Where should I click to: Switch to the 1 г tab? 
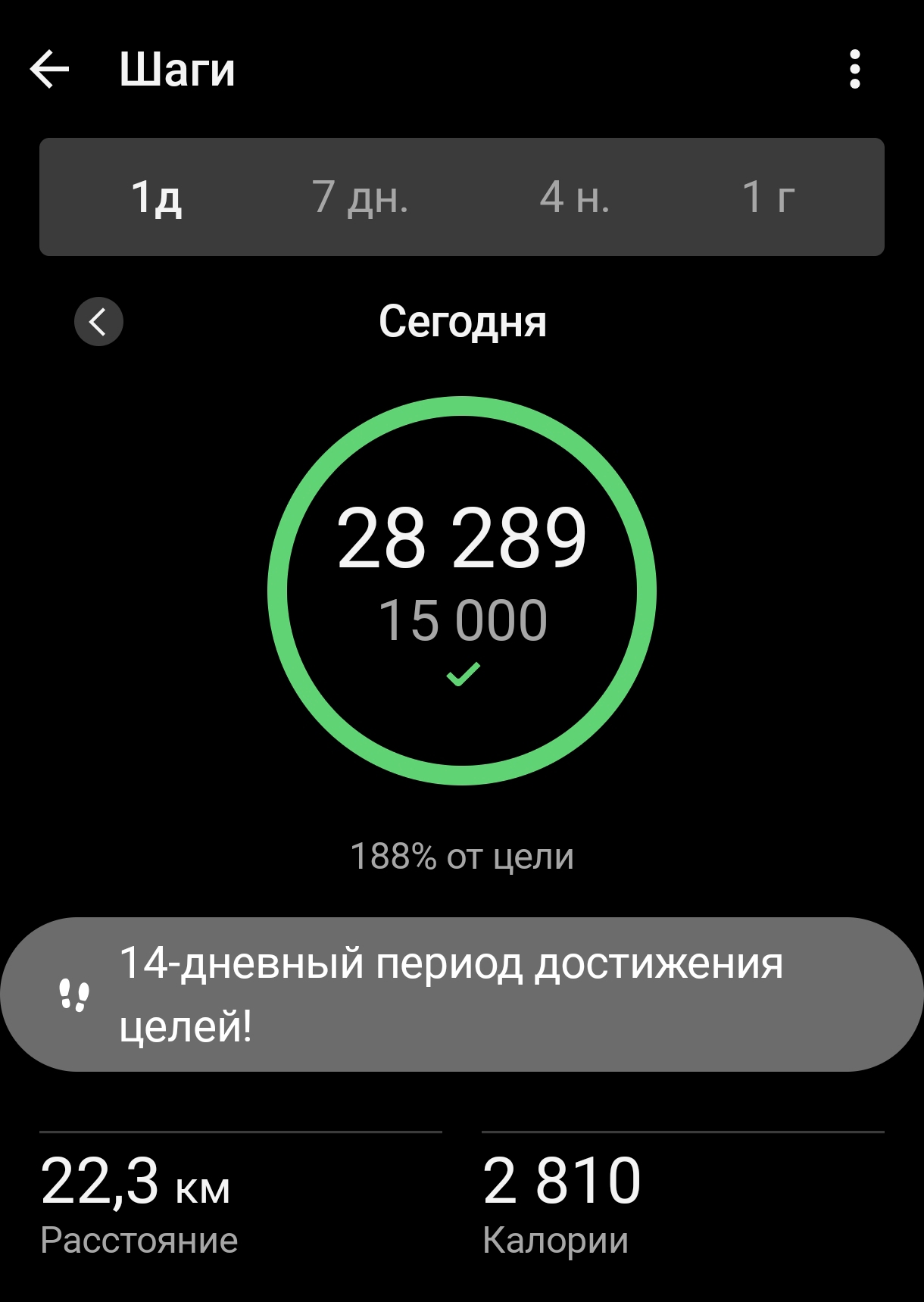[x=768, y=197]
